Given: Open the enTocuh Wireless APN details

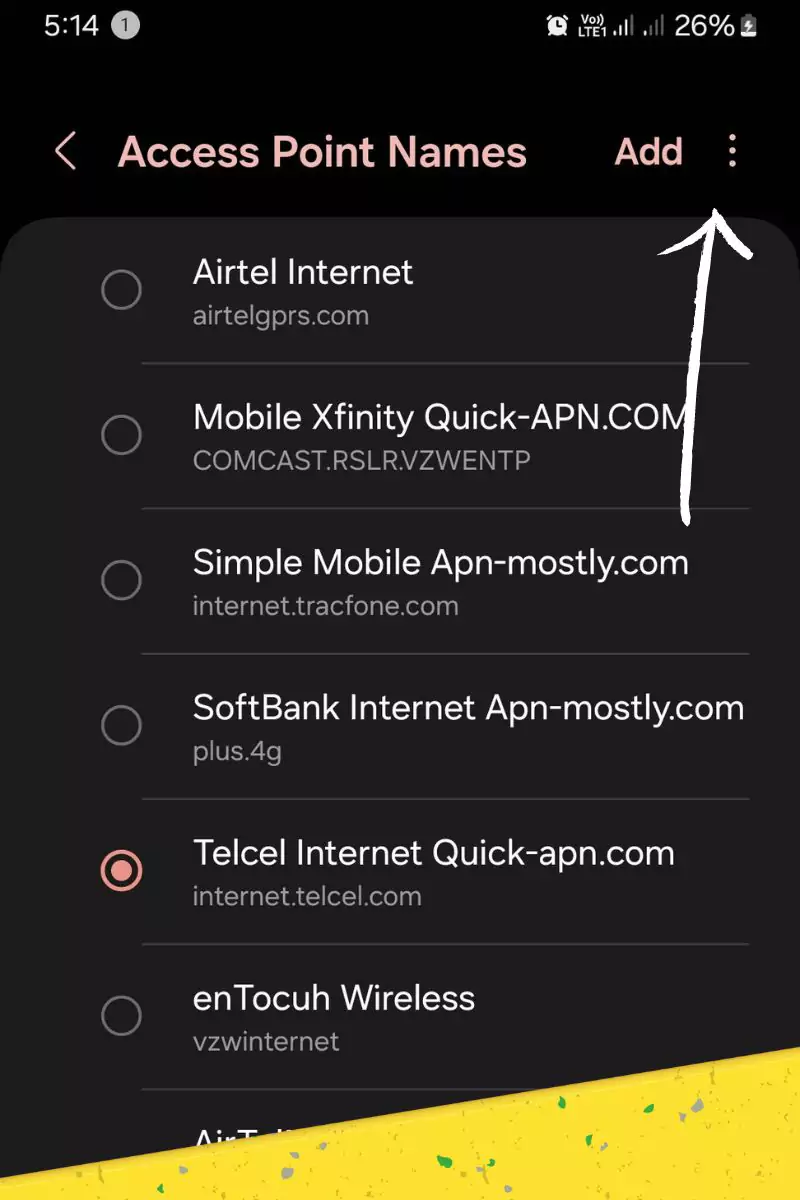Looking at the screenshot, I should point(400,1016).
